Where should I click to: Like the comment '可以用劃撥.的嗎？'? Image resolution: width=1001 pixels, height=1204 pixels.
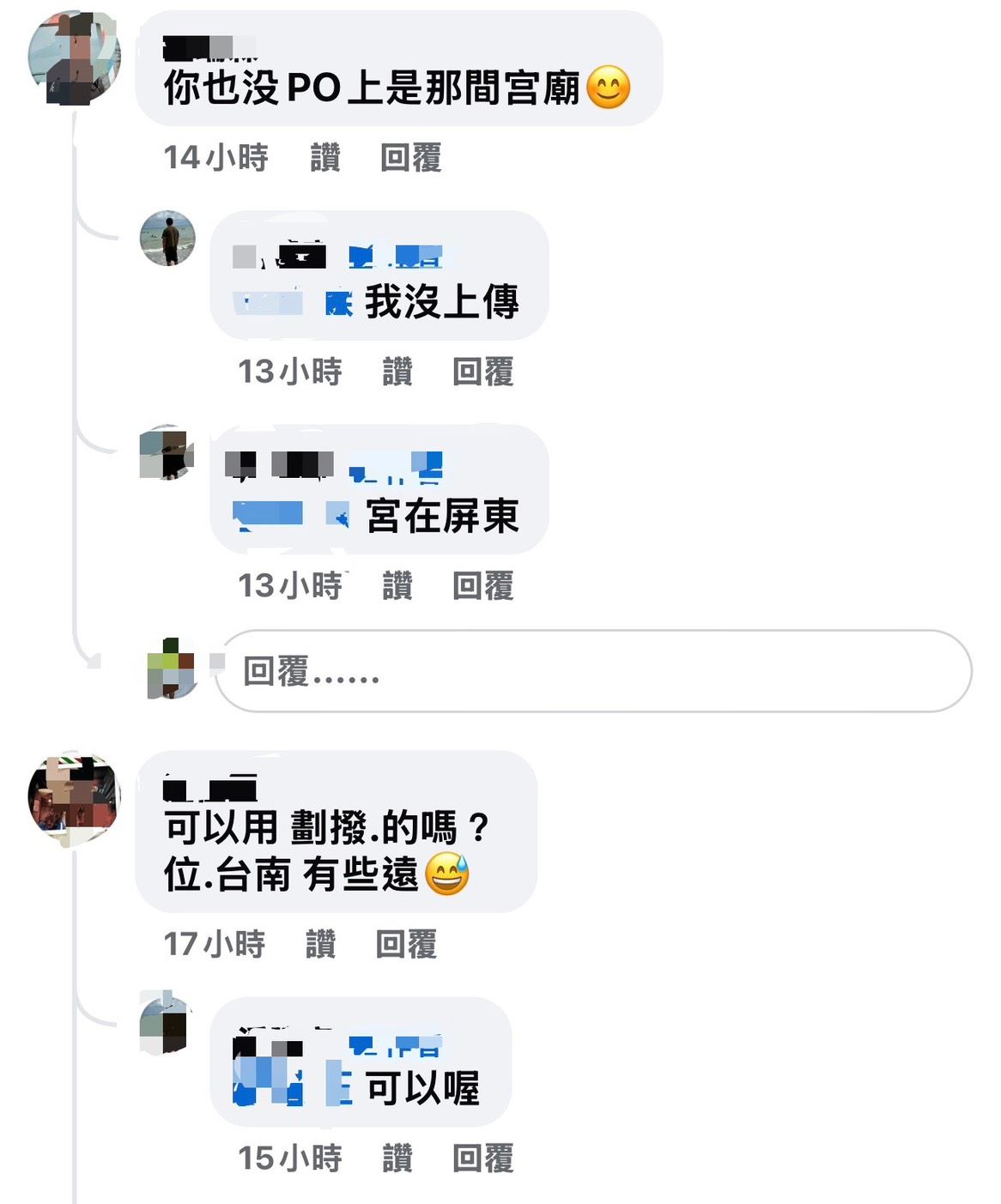click(320, 944)
